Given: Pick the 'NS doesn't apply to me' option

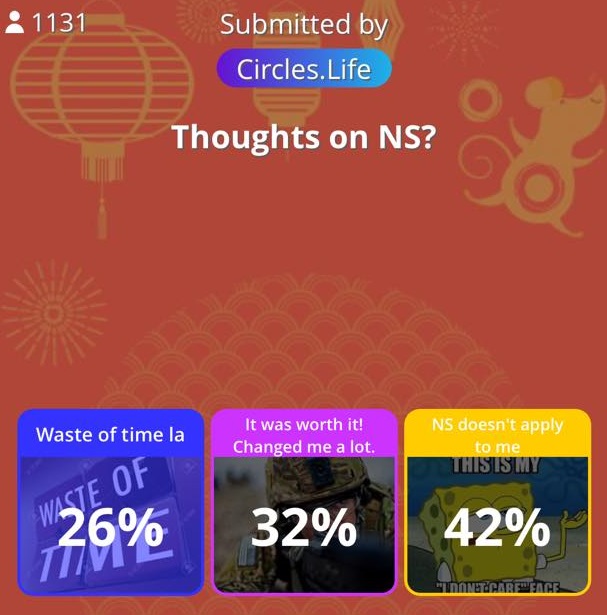Looking at the screenshot, I should [497, 502].
